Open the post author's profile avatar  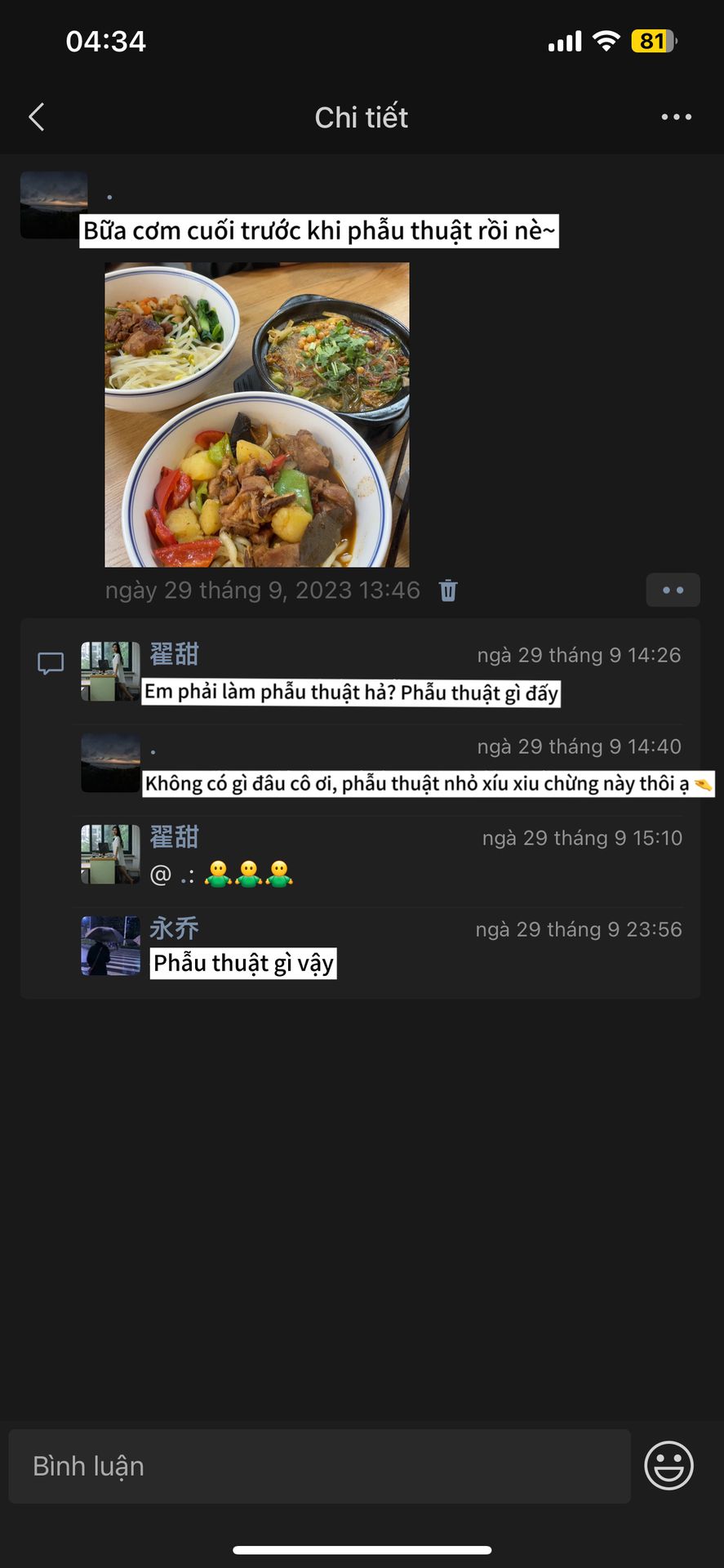(x=54, y=205)
